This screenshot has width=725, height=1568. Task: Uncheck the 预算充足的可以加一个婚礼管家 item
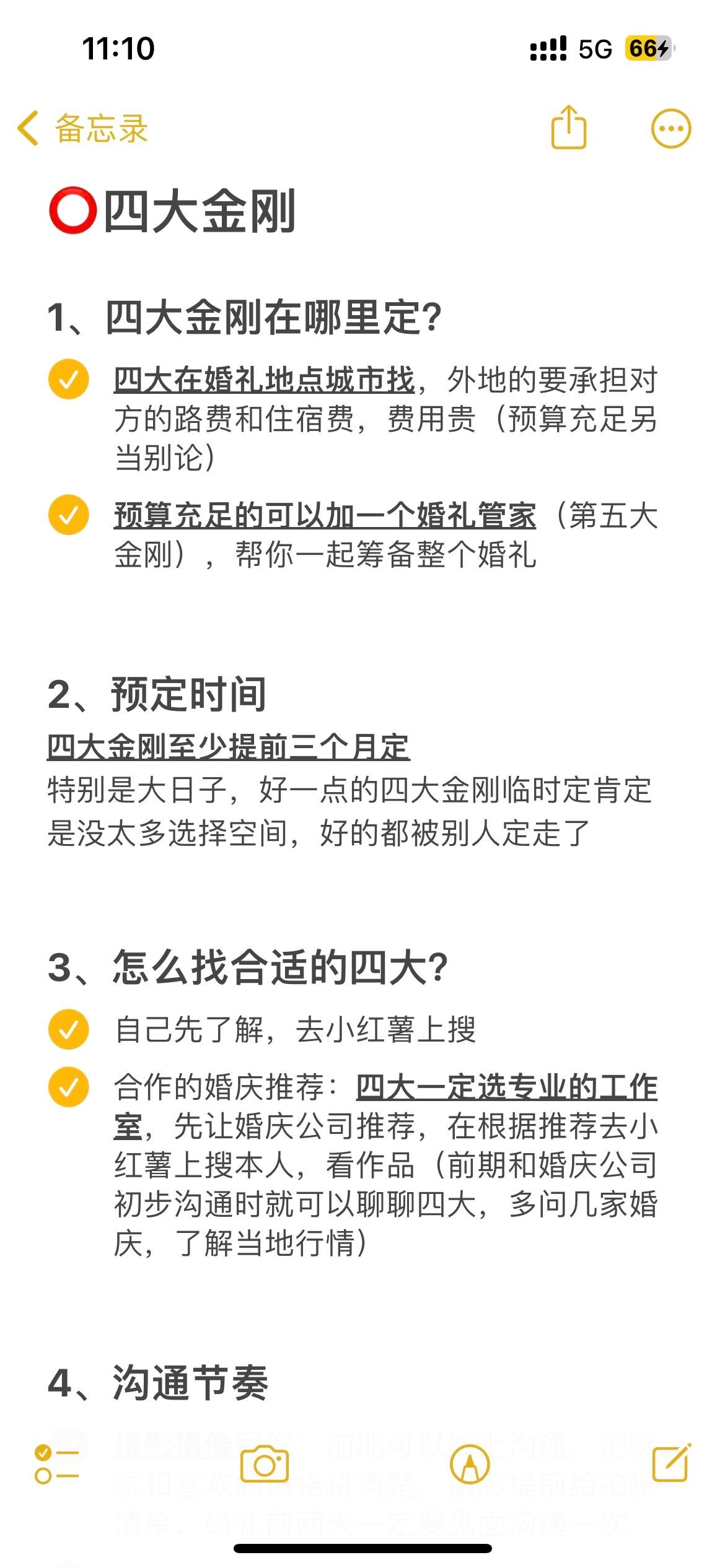(69, 515)
